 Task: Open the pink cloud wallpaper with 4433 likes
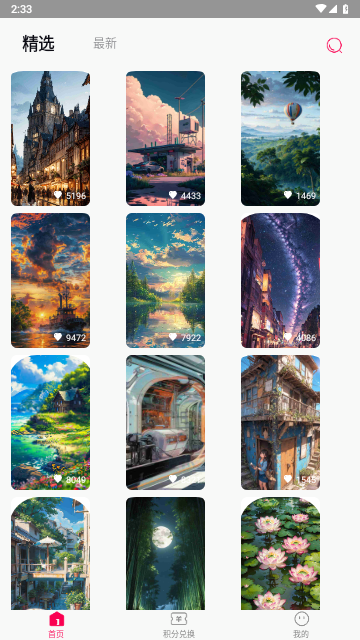pyautogui.click(x=165, y=138)
